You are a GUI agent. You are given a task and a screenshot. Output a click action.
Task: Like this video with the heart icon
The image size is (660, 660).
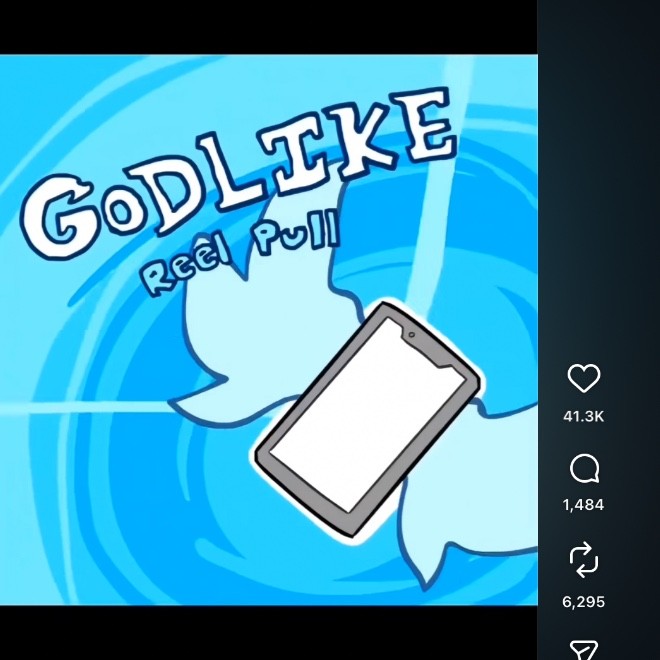tap(584, 379)
